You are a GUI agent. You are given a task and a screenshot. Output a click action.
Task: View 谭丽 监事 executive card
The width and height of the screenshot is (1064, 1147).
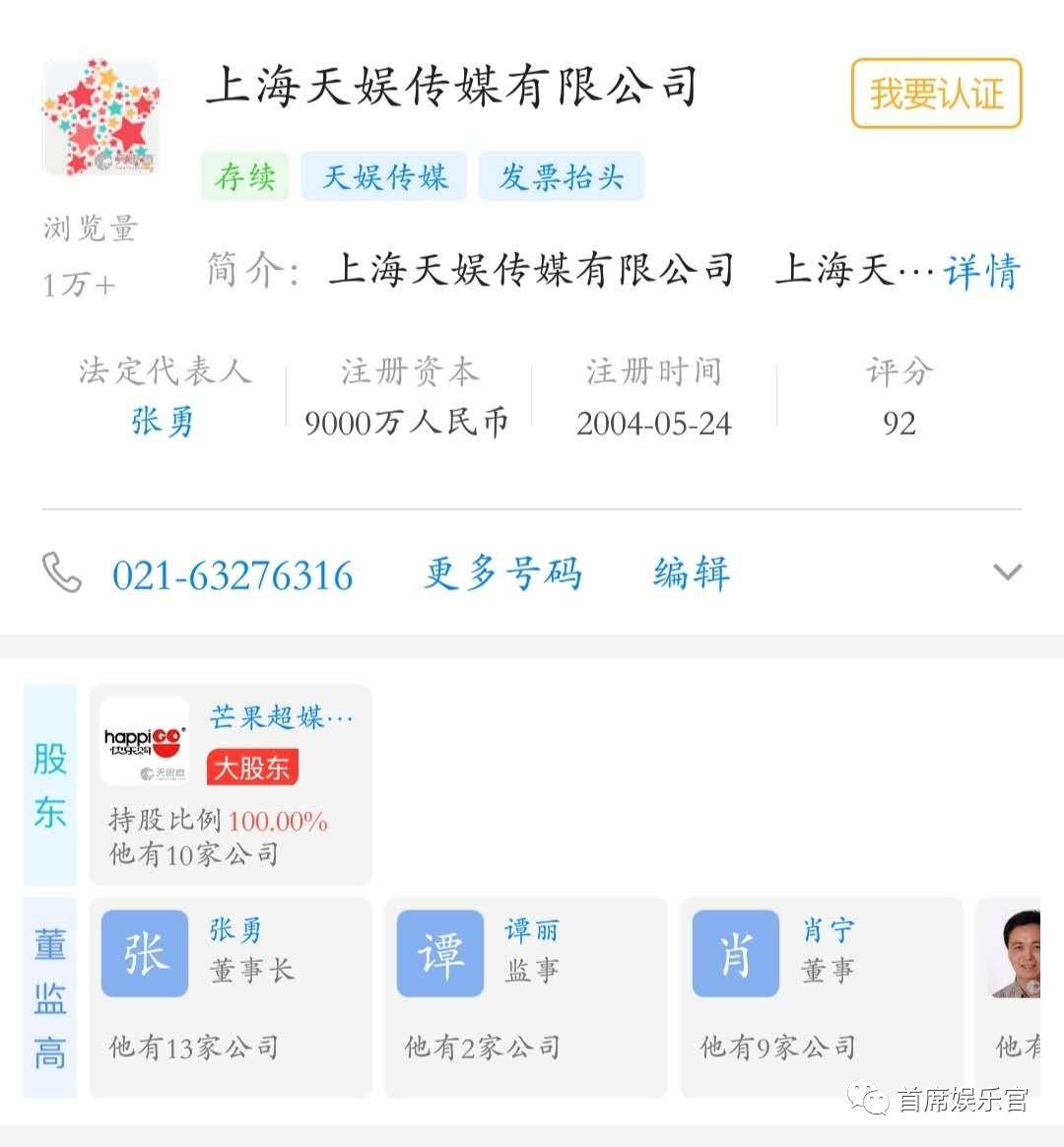pos(526,996)
